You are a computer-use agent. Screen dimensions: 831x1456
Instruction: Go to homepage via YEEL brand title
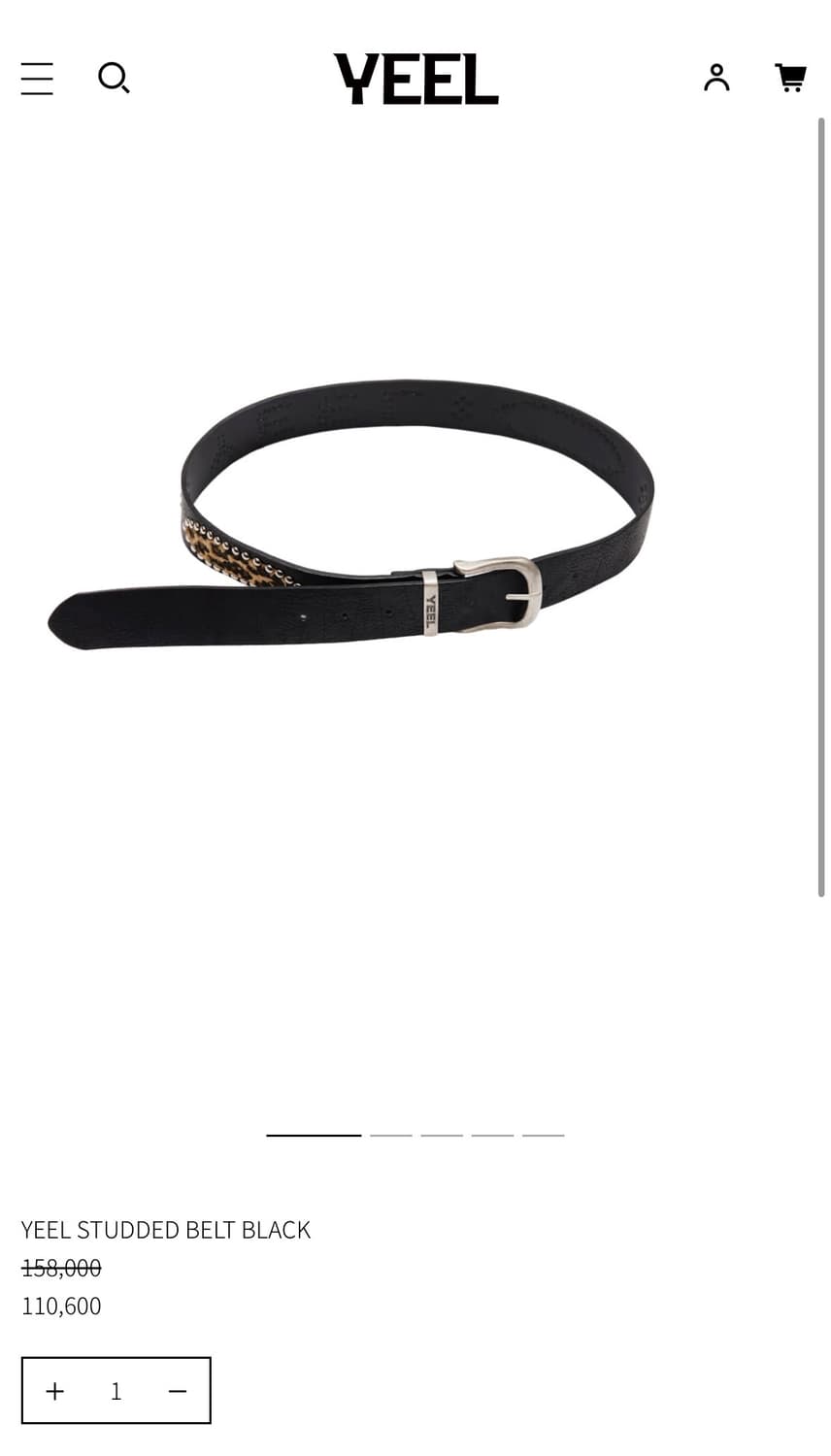(415, 80)
